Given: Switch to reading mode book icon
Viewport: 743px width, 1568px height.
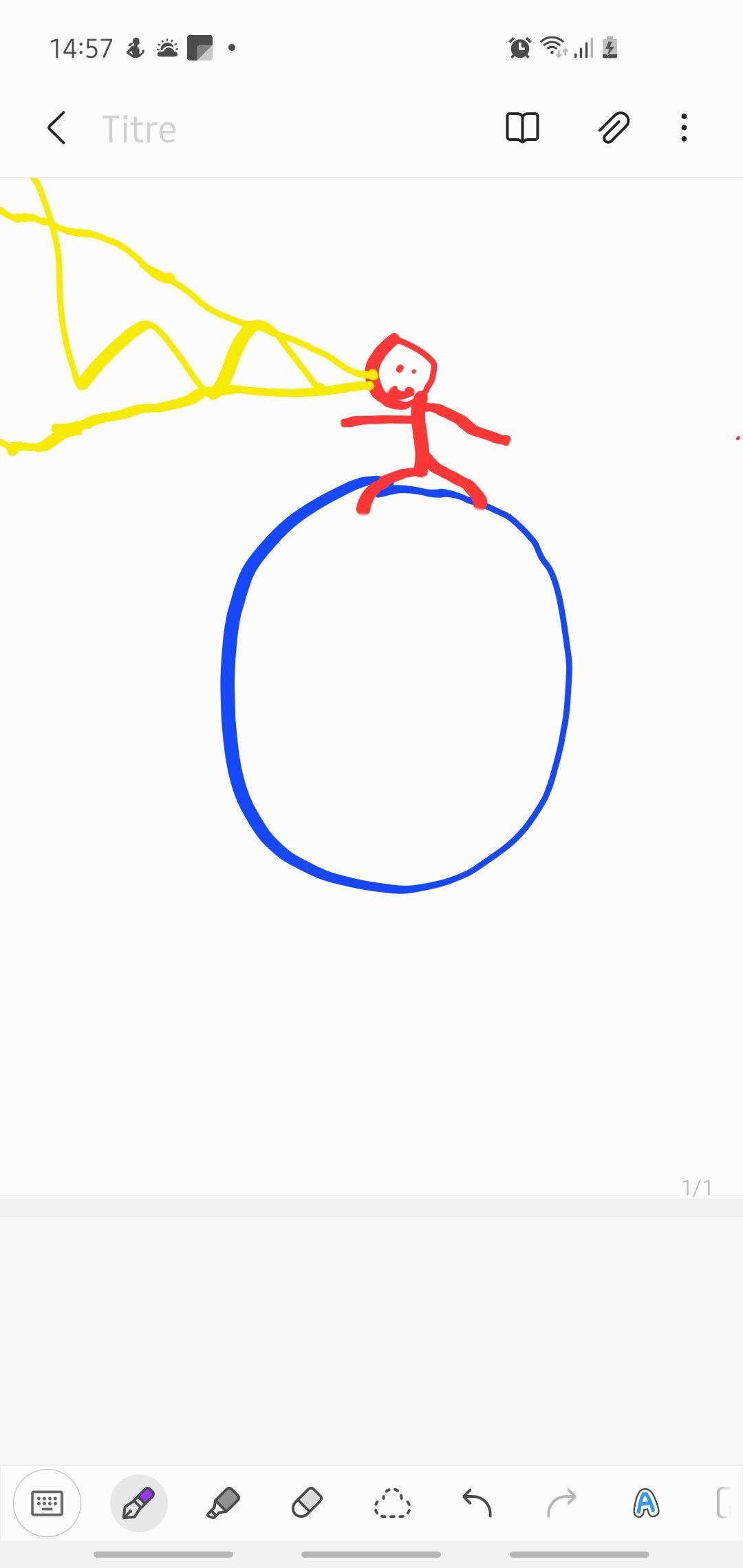Looking at the screenshot, I should pos(522,128).
